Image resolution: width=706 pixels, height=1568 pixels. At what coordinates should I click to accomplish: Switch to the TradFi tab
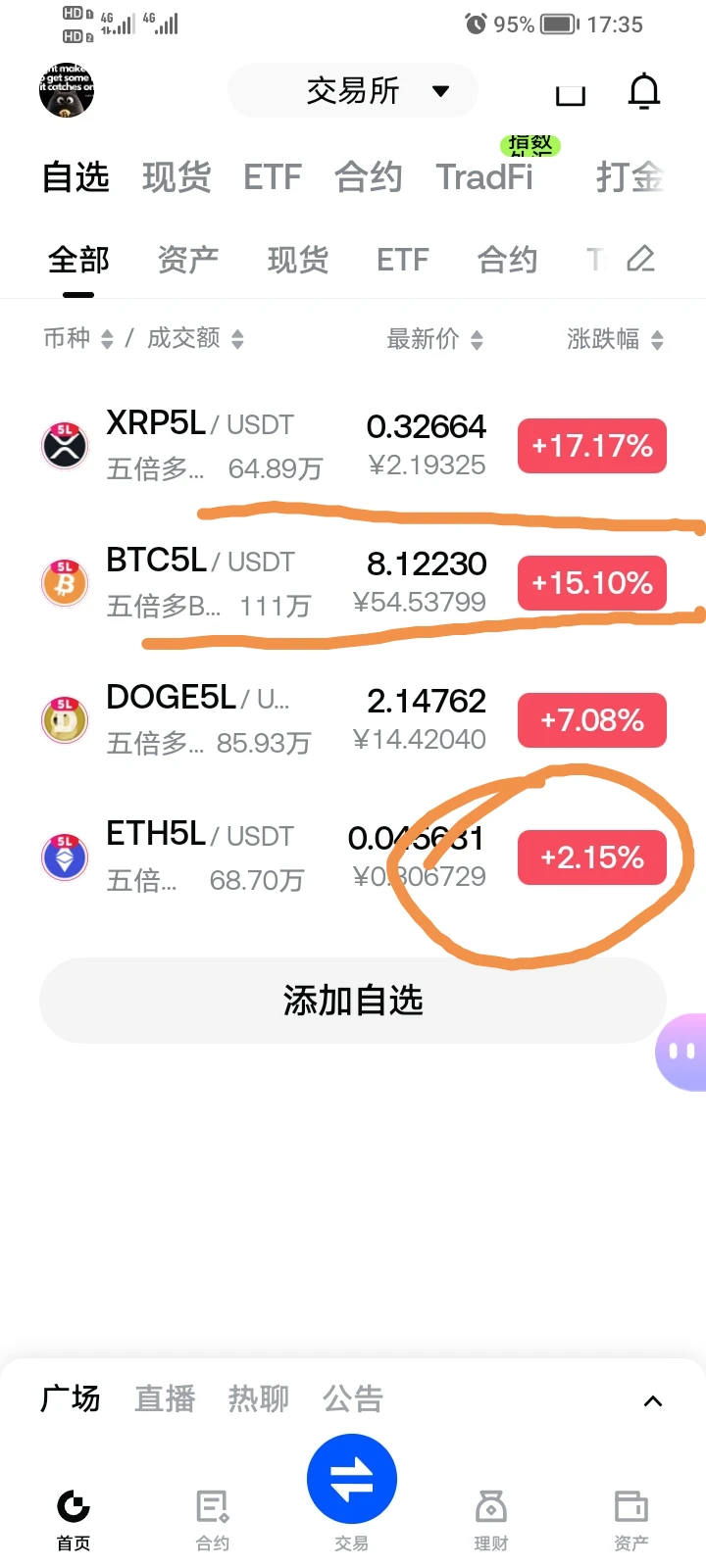[x=484, y=177]
